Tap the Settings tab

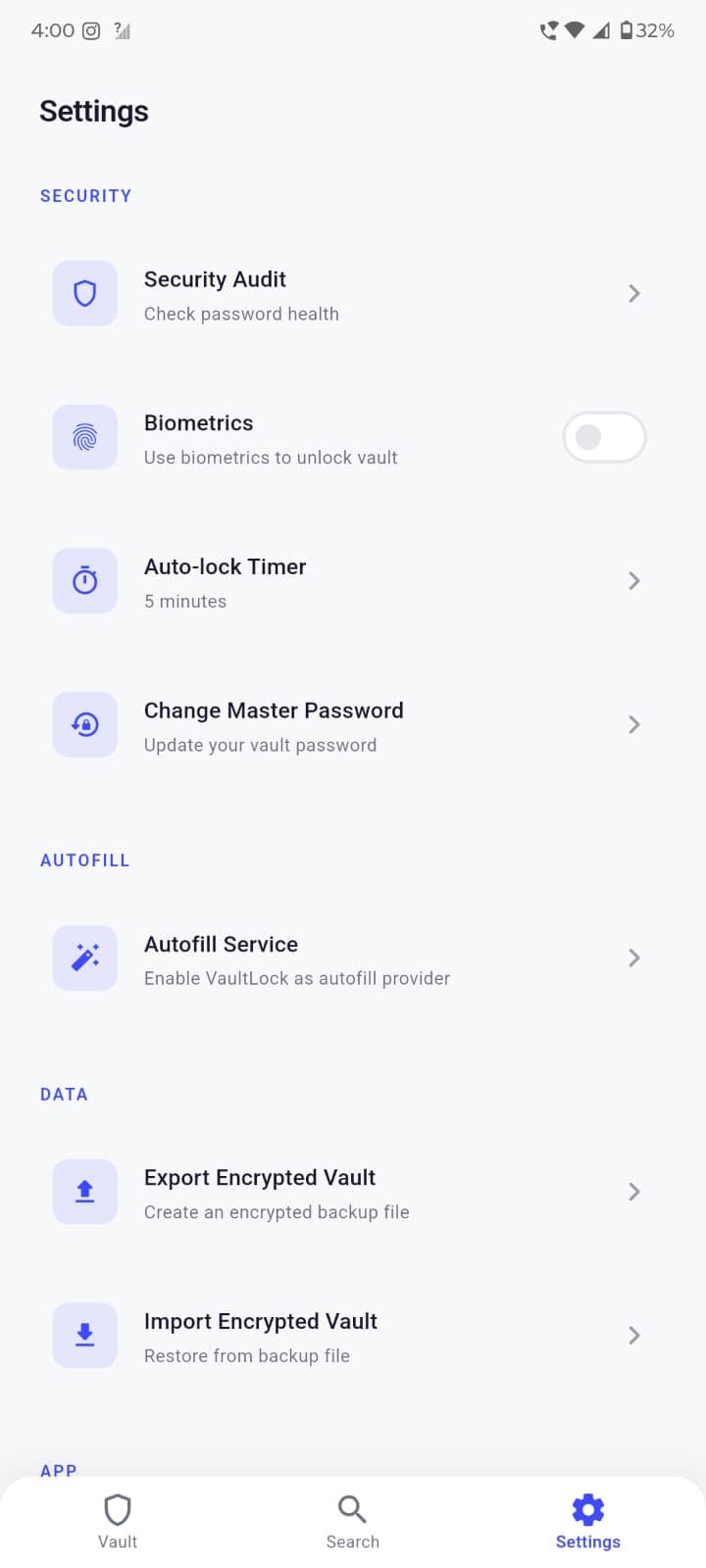pyautogui.click(x=587, y=1521)
